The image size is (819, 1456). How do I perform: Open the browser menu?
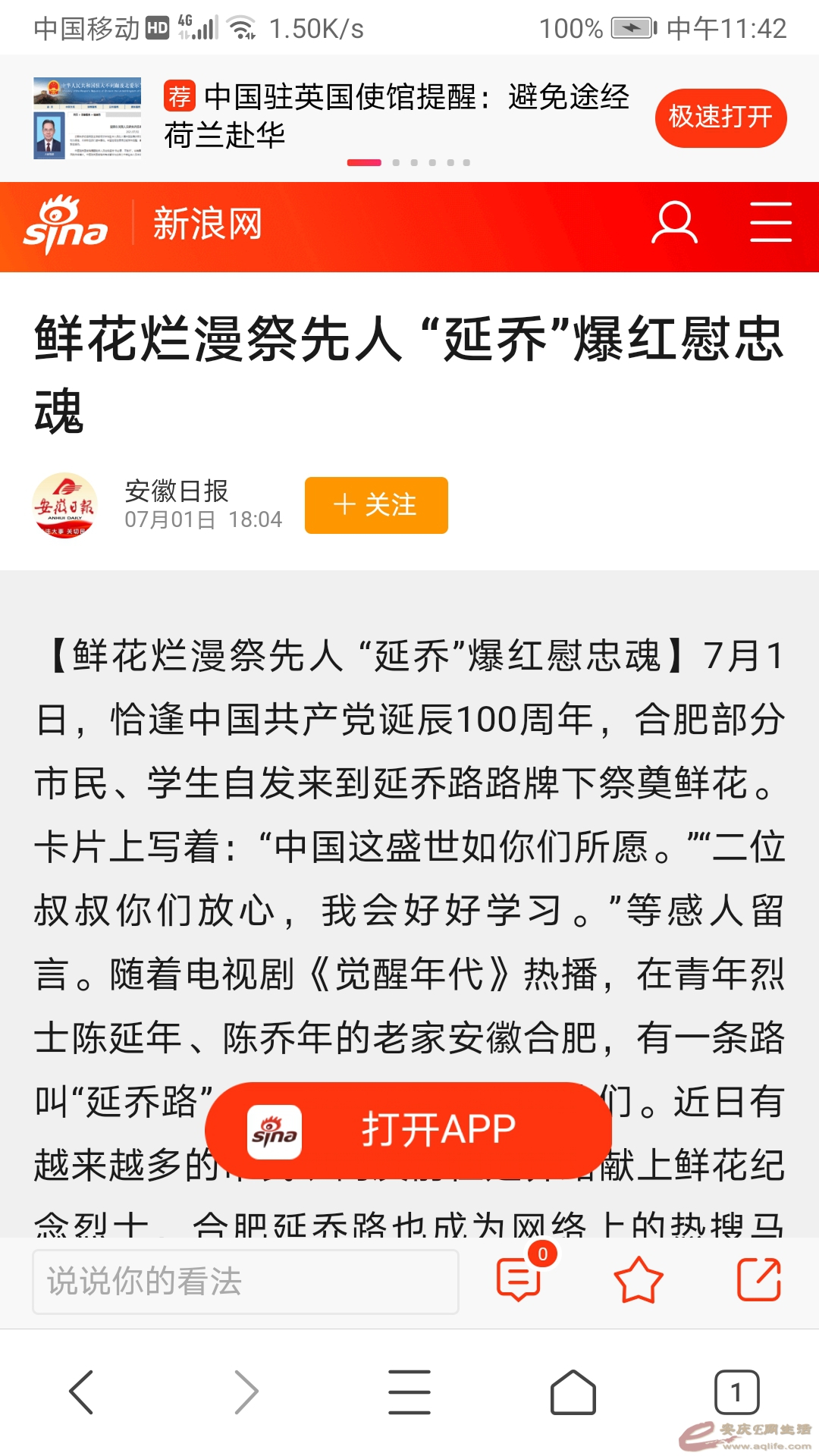[409, 1392]
